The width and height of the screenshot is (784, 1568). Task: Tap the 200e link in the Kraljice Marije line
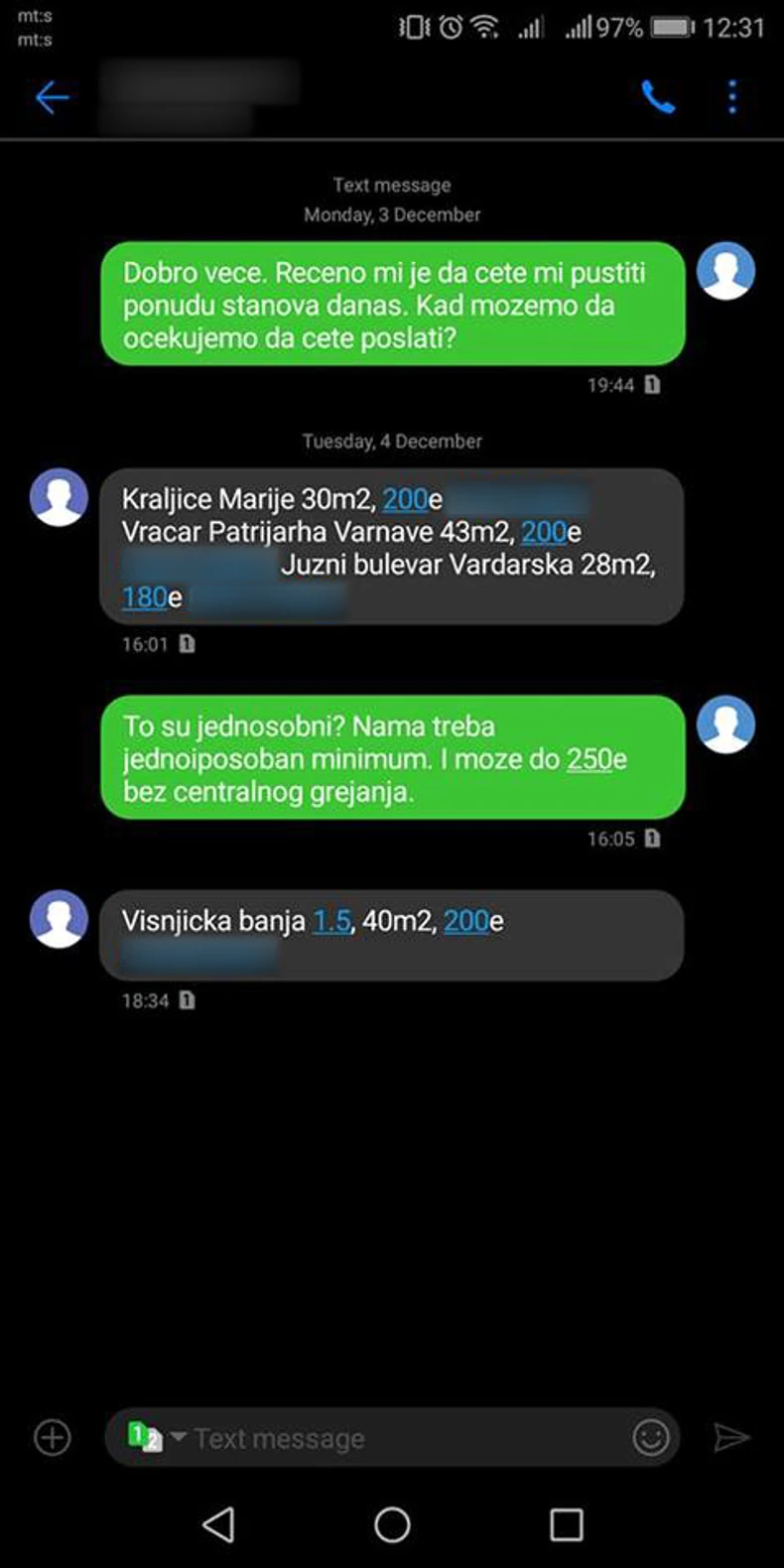406,499
